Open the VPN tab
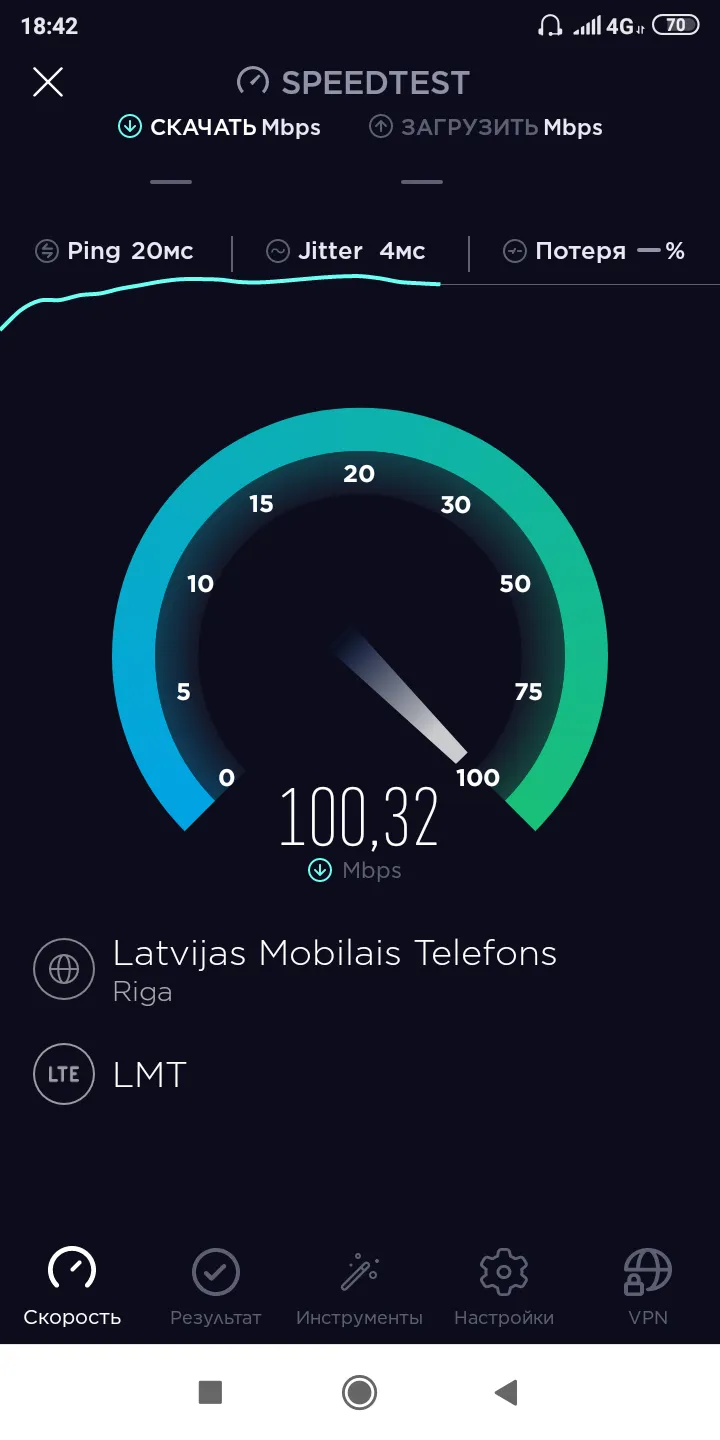Image resolution: width=720 pixels, height=1440 pixels. [x=648, y=1288]
